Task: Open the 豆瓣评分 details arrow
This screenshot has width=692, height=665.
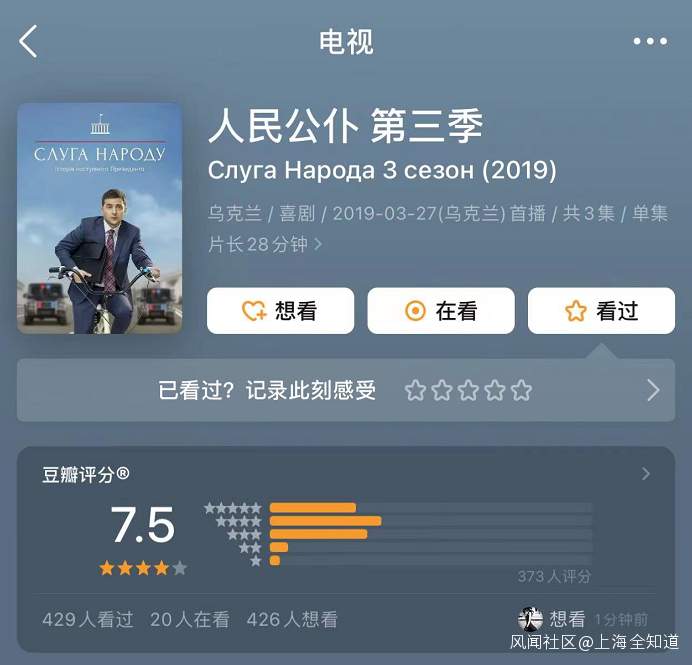Action: click(x=646, y=474)
